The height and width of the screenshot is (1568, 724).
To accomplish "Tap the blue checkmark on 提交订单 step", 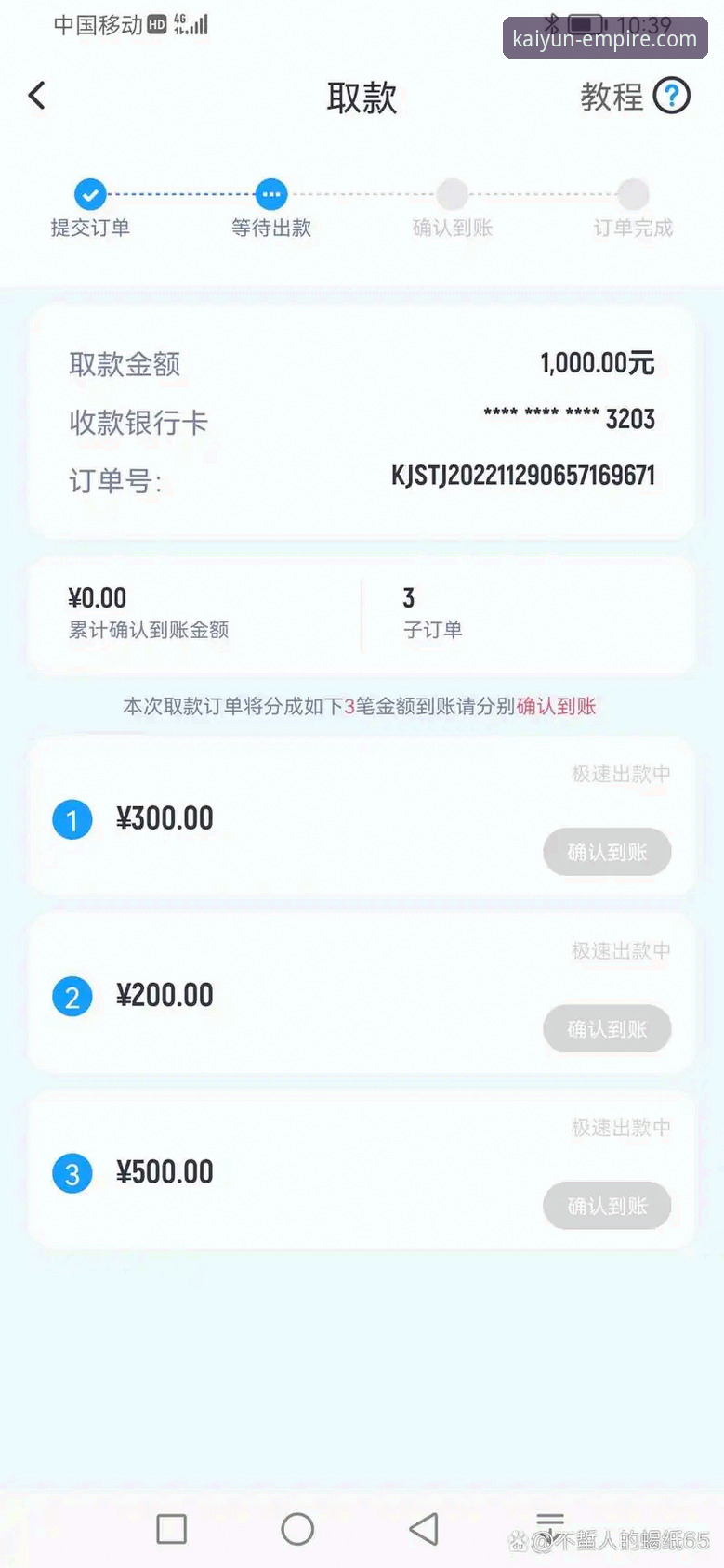I will coord(90,195).
